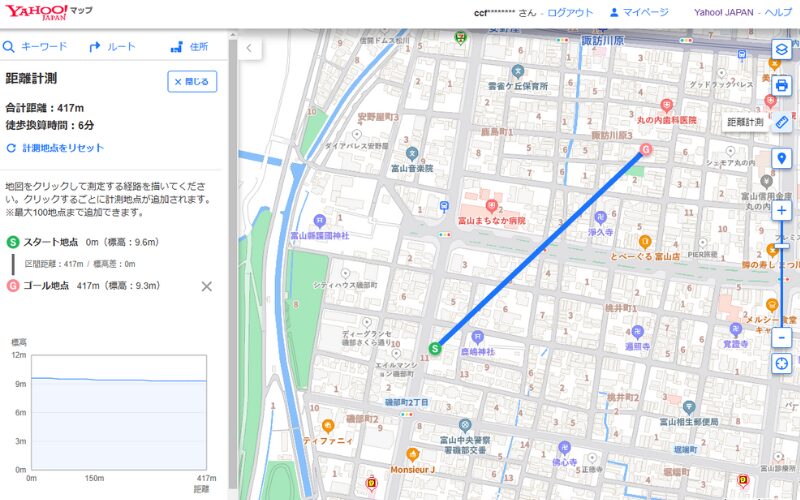Open the ヘルプ page
This screenshot has width=800, height=500.
click(x=778, y=13)
